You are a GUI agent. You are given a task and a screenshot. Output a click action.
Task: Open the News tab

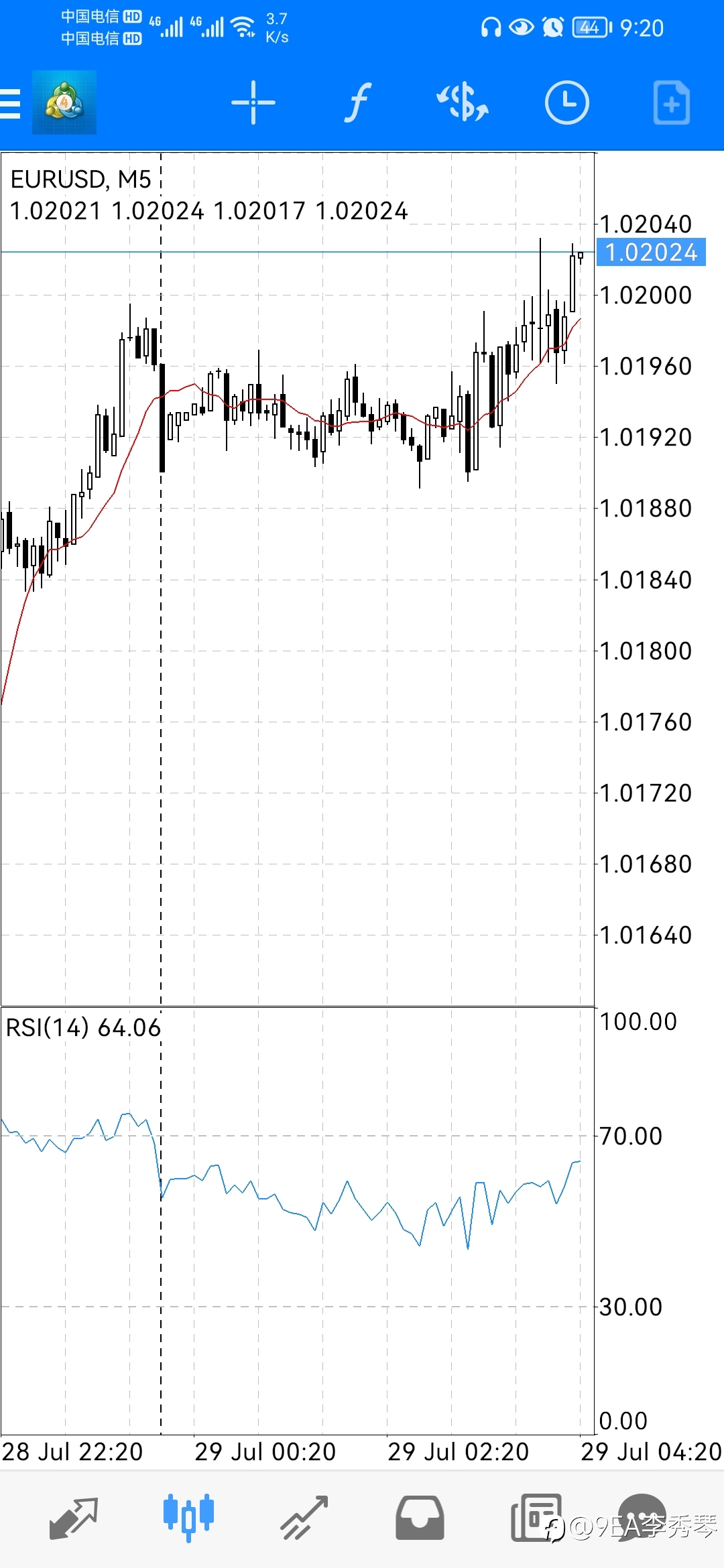(x=536, y=1518)
